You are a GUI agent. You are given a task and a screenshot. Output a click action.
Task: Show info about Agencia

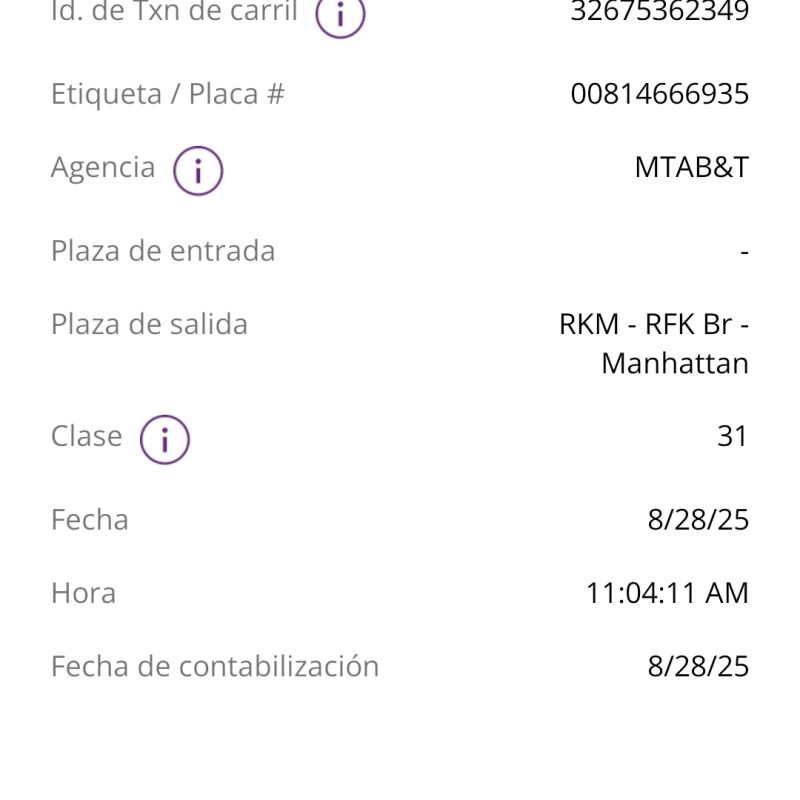(x=198, y=171)
